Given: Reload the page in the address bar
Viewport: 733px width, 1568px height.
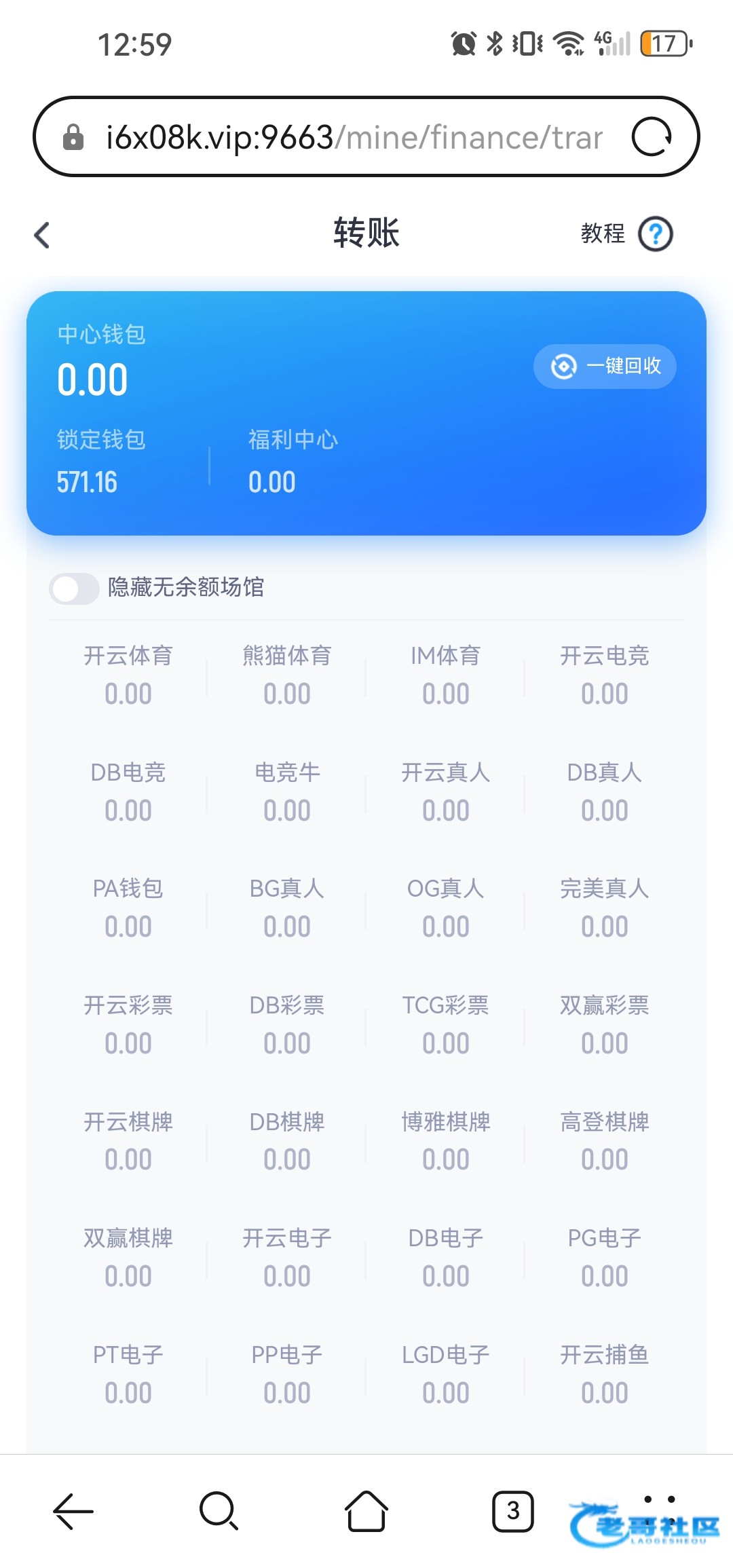Looking at the screenshot, I should pos(652,136).
